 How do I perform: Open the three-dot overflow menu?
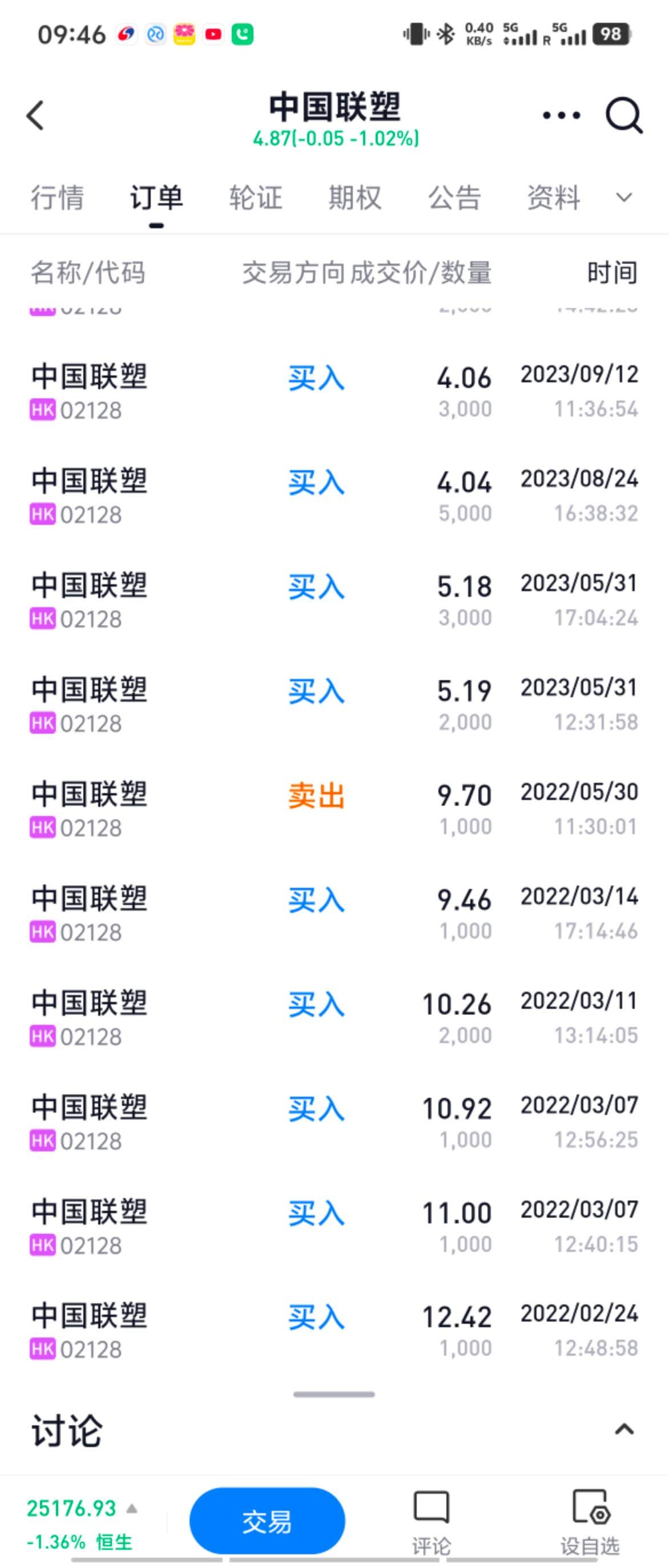click(x=561, y=115)
